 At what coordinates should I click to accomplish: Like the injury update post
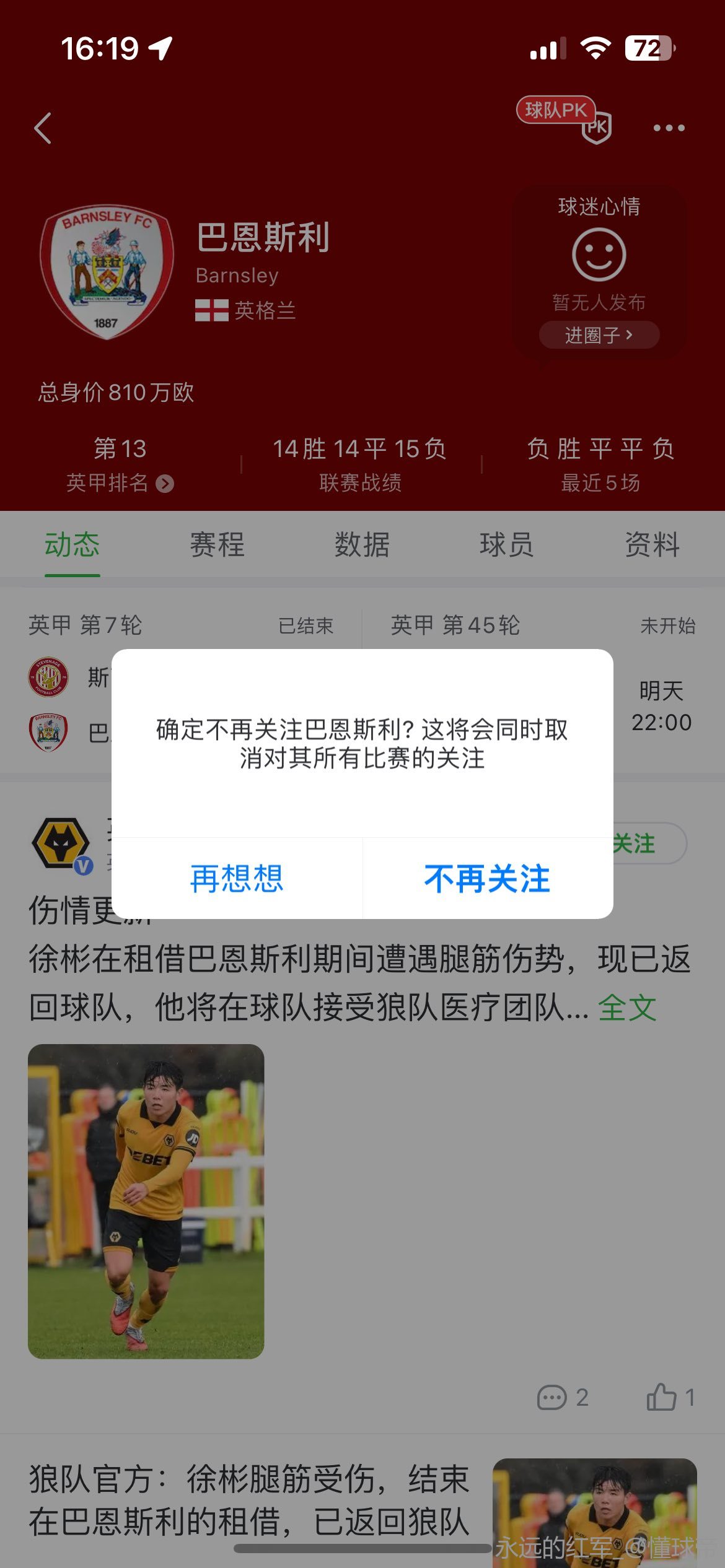click(670, 1398)
